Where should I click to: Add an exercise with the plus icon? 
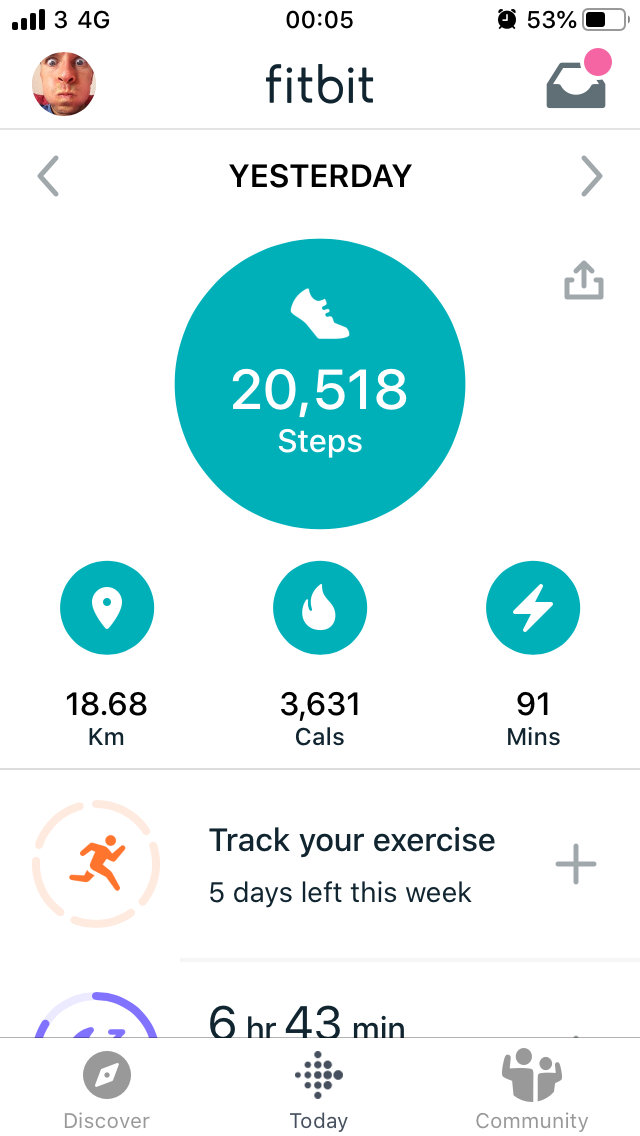[x=576, y=864]
